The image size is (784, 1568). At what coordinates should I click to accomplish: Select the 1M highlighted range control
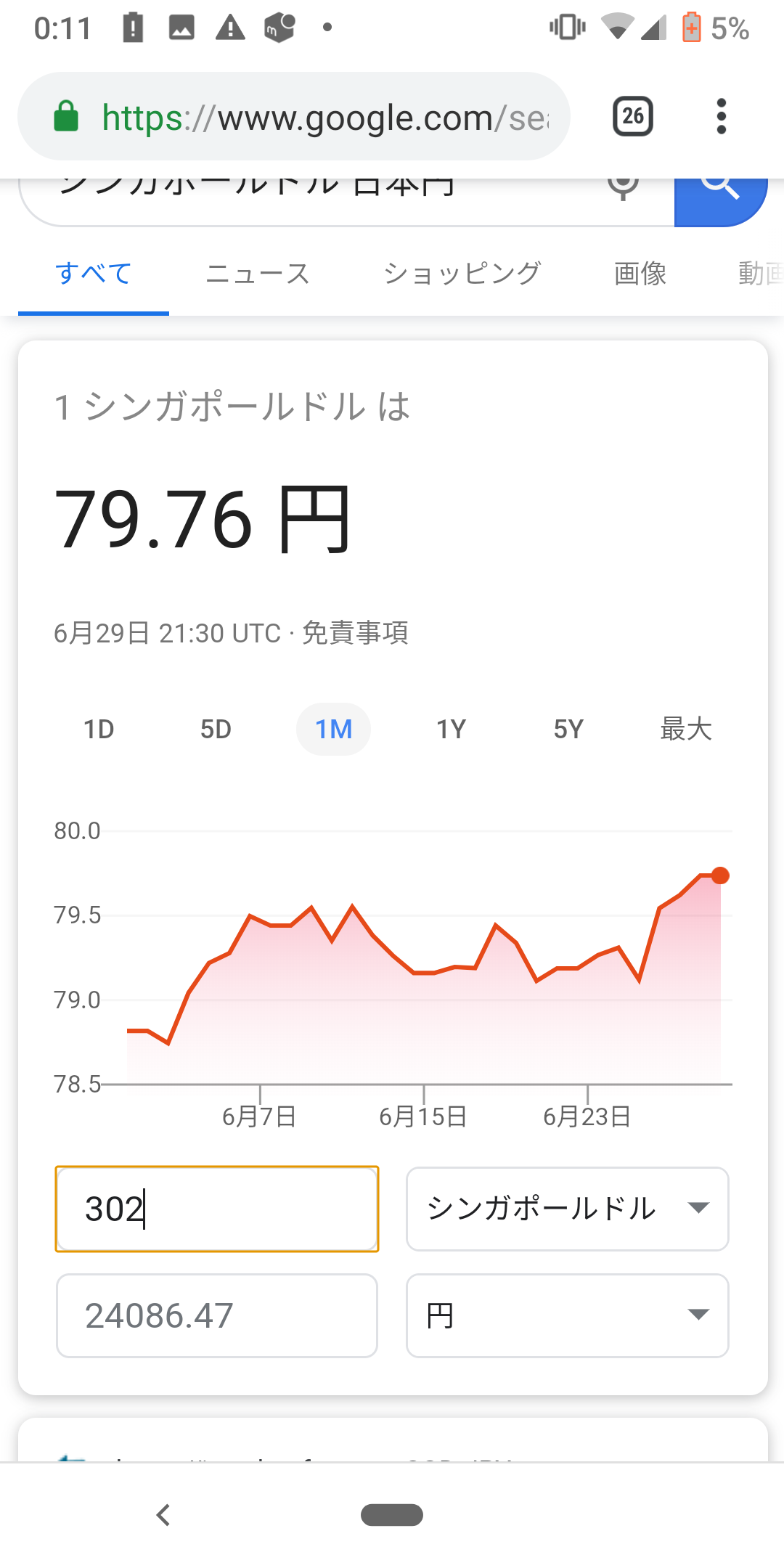[x=333, y=729]
